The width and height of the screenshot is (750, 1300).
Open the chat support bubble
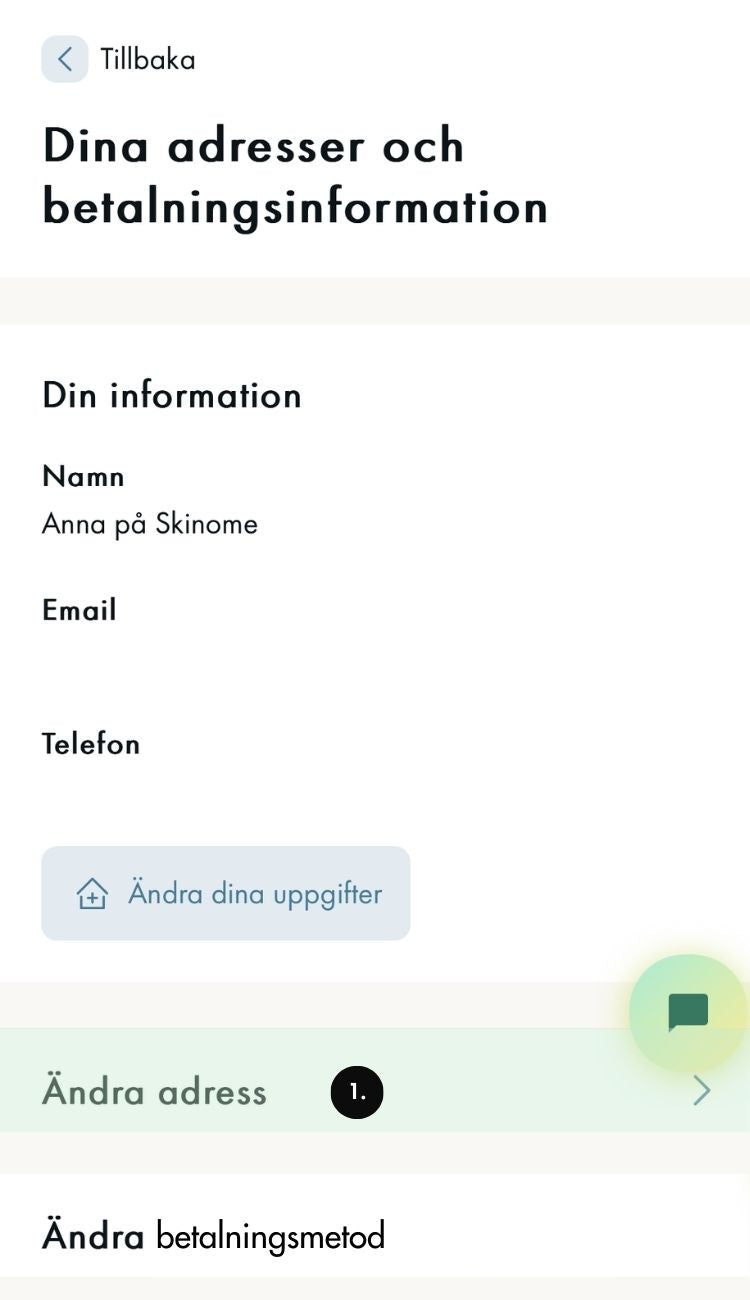pos(688,1012)
